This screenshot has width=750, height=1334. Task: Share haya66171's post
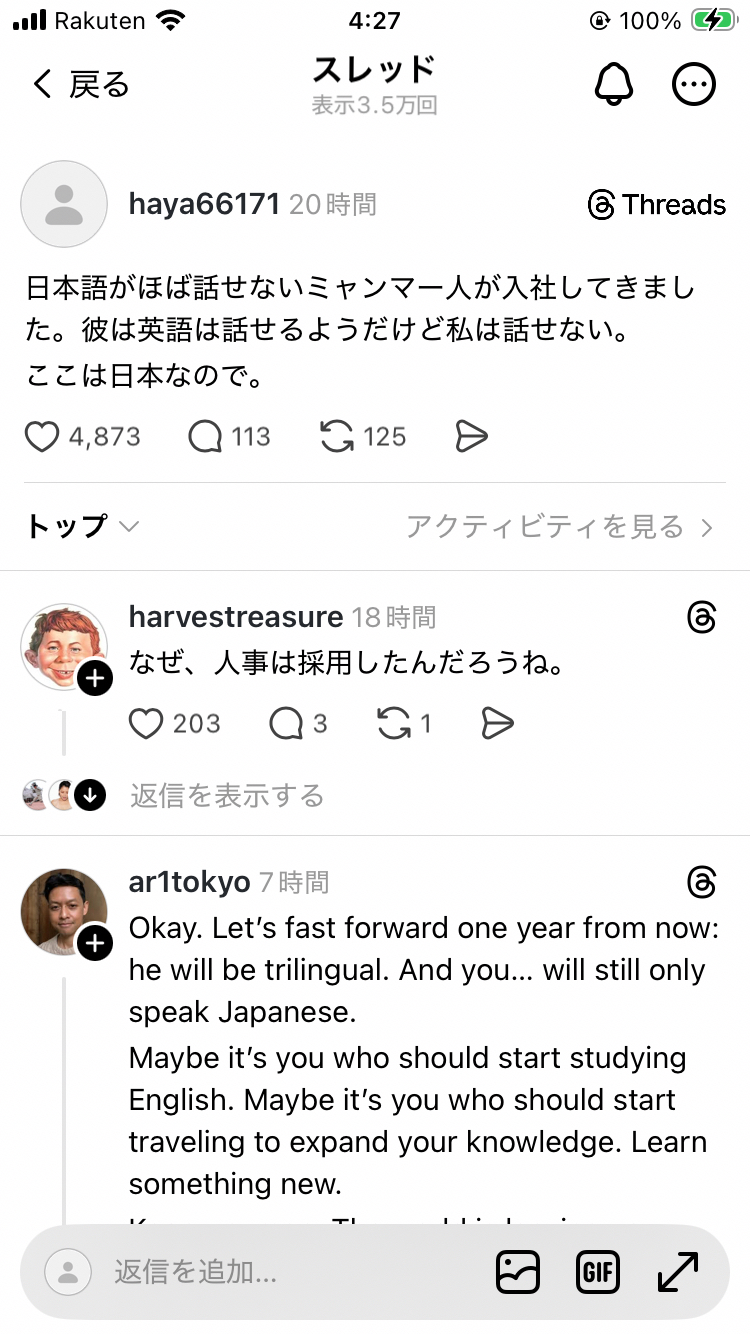pyautogui.click(x=471, y=437)
